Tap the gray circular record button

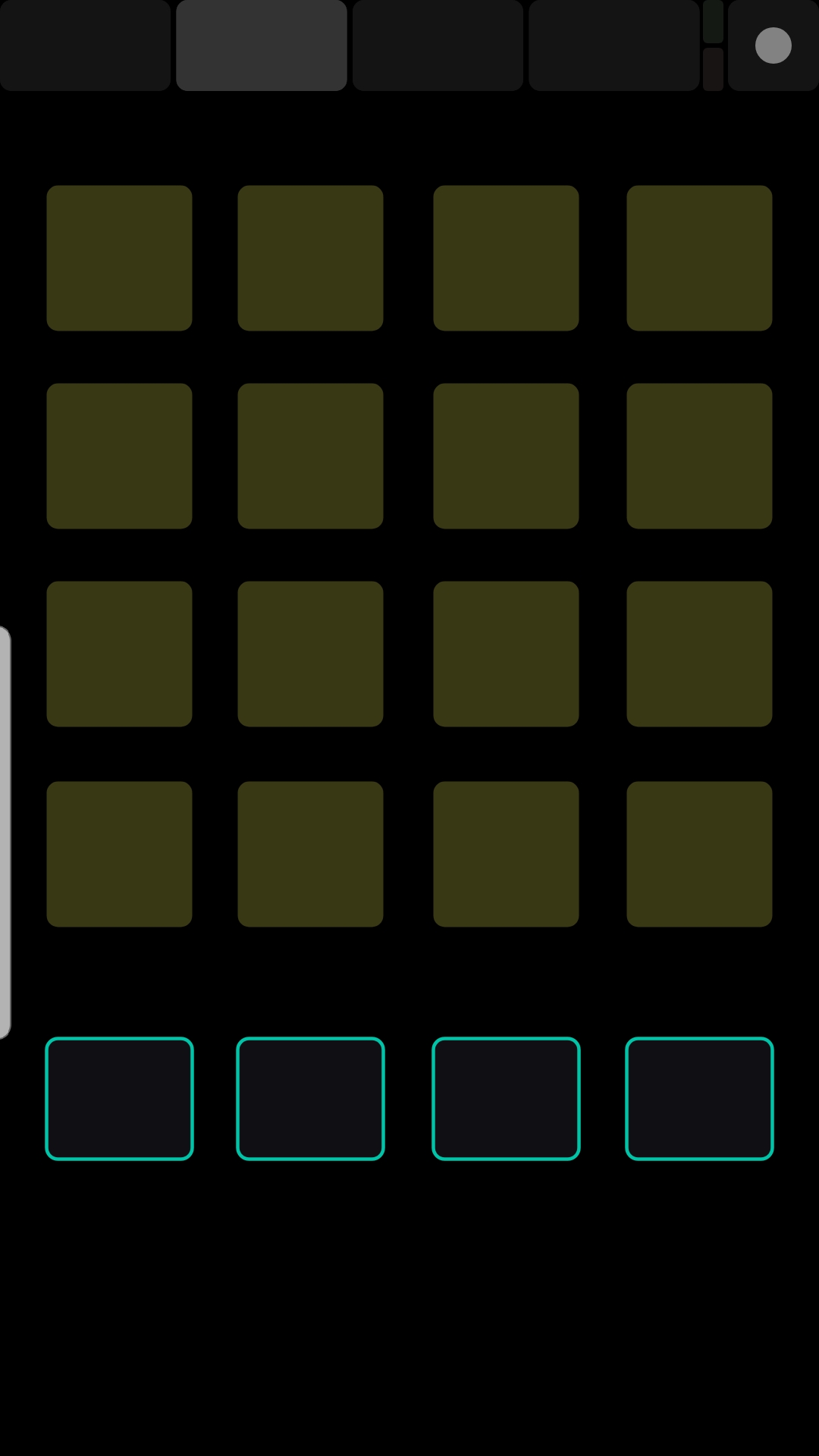(x=773, y=45)
